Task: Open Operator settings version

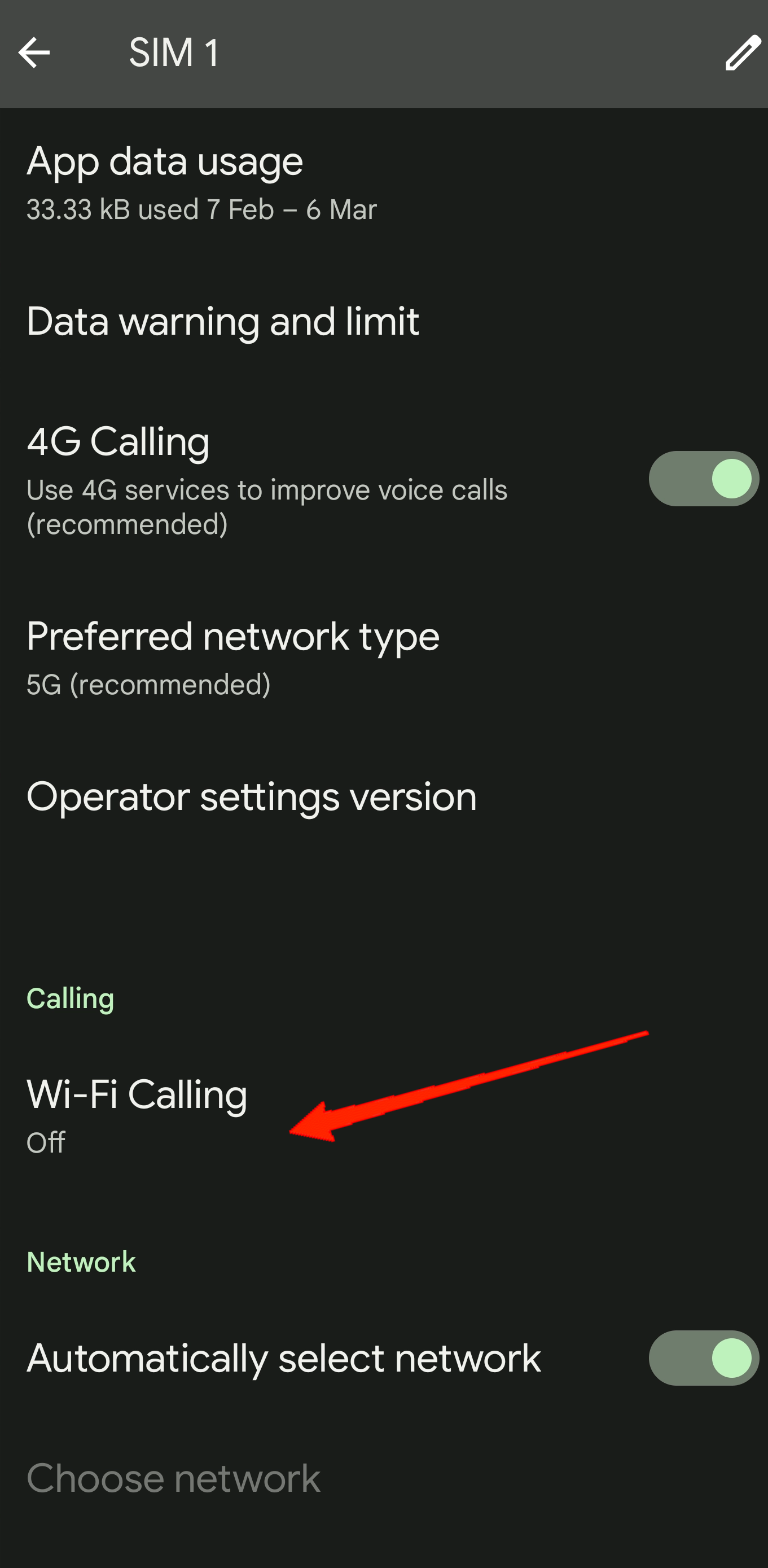Action: point(251,797)
